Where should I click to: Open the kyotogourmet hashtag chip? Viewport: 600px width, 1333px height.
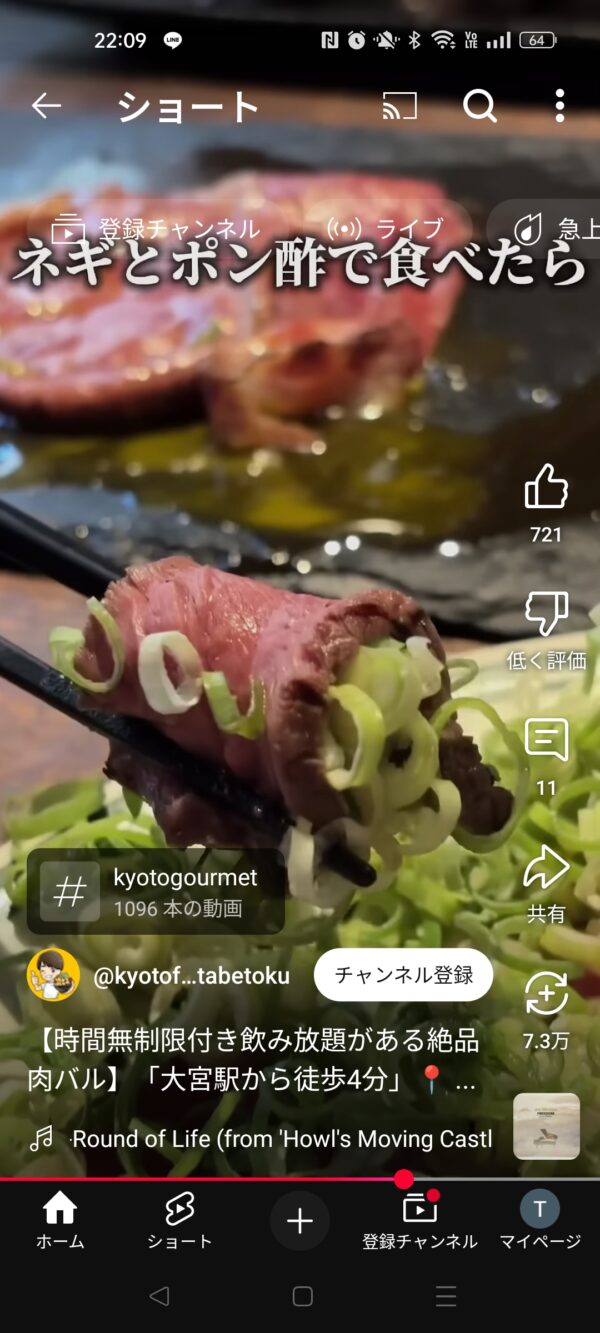pyautogui.click(x=155, y=891)
